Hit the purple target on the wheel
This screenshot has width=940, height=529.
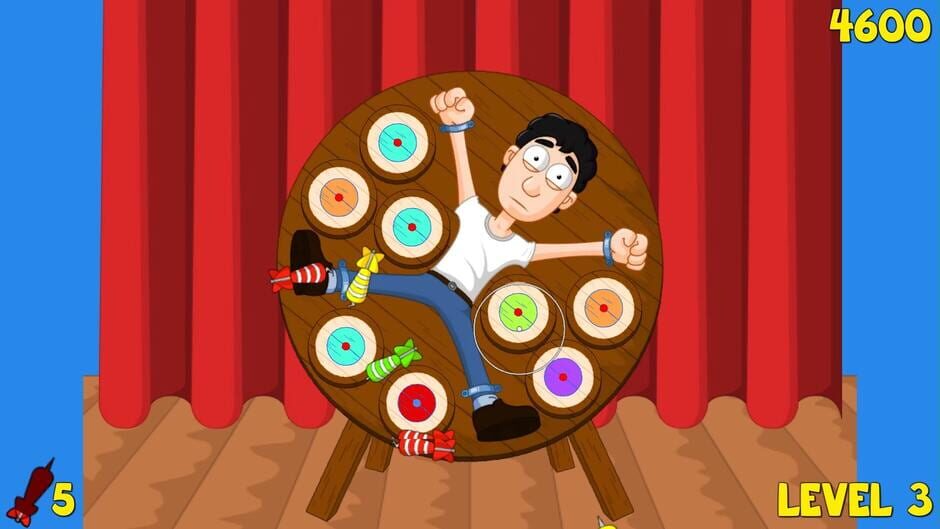pos(563,376)
